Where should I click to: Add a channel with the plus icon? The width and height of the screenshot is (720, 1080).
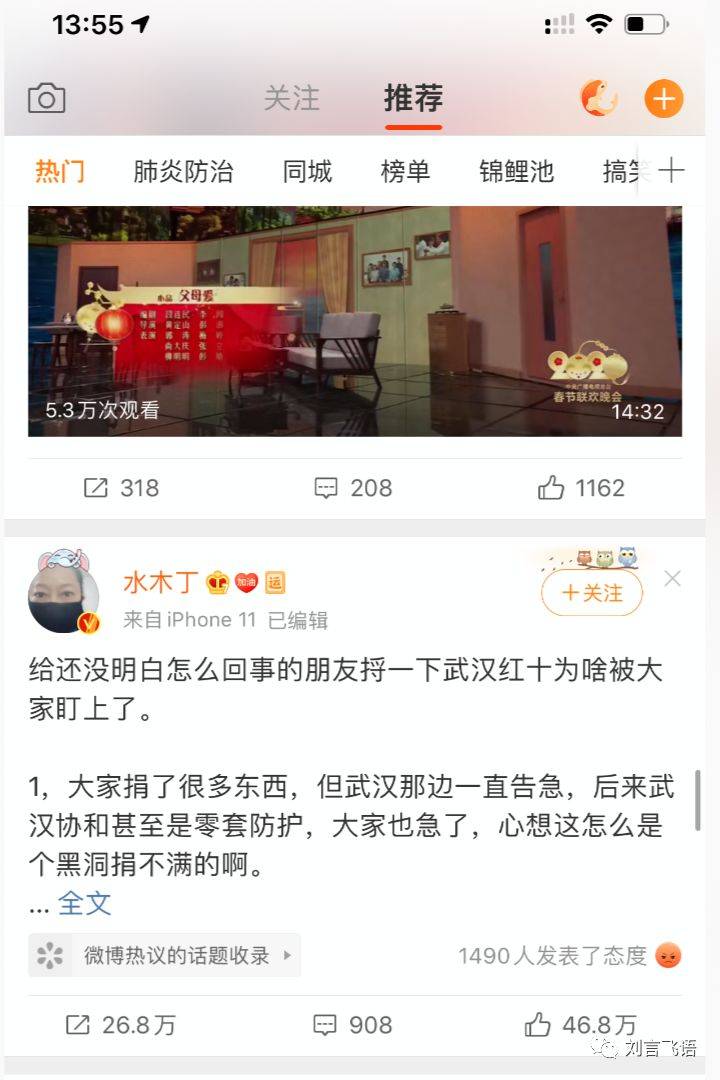[x=672, y=171]
